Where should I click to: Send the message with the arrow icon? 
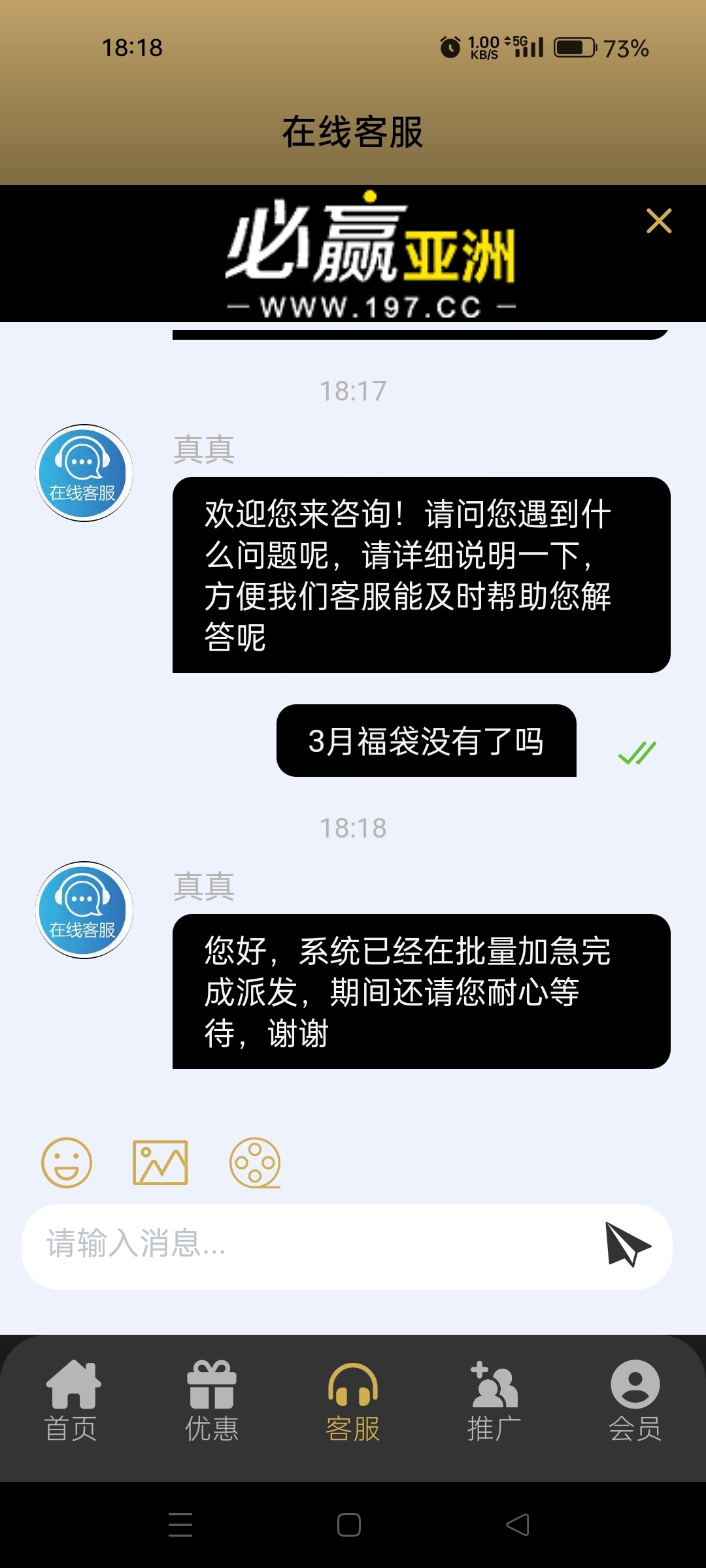[x=627, y=1244]
